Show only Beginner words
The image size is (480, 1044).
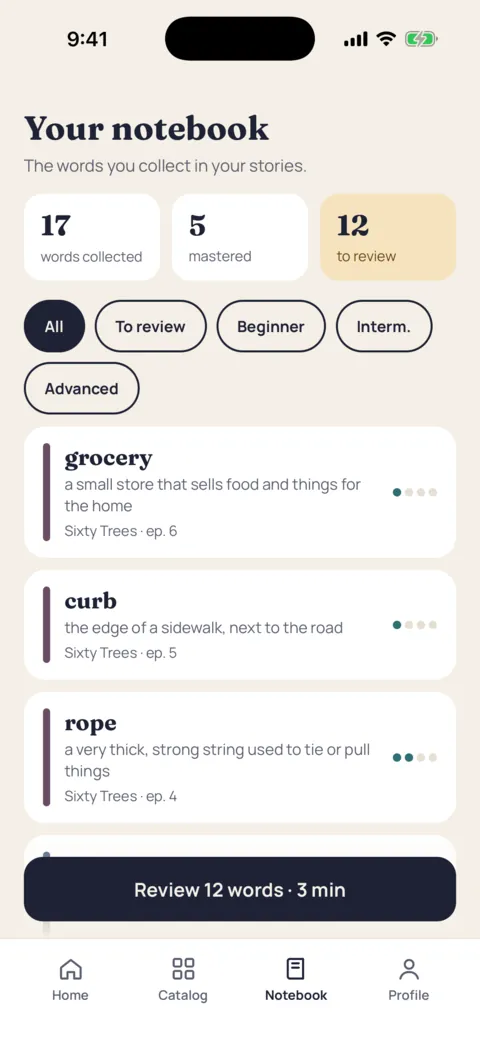coord(271,326)
